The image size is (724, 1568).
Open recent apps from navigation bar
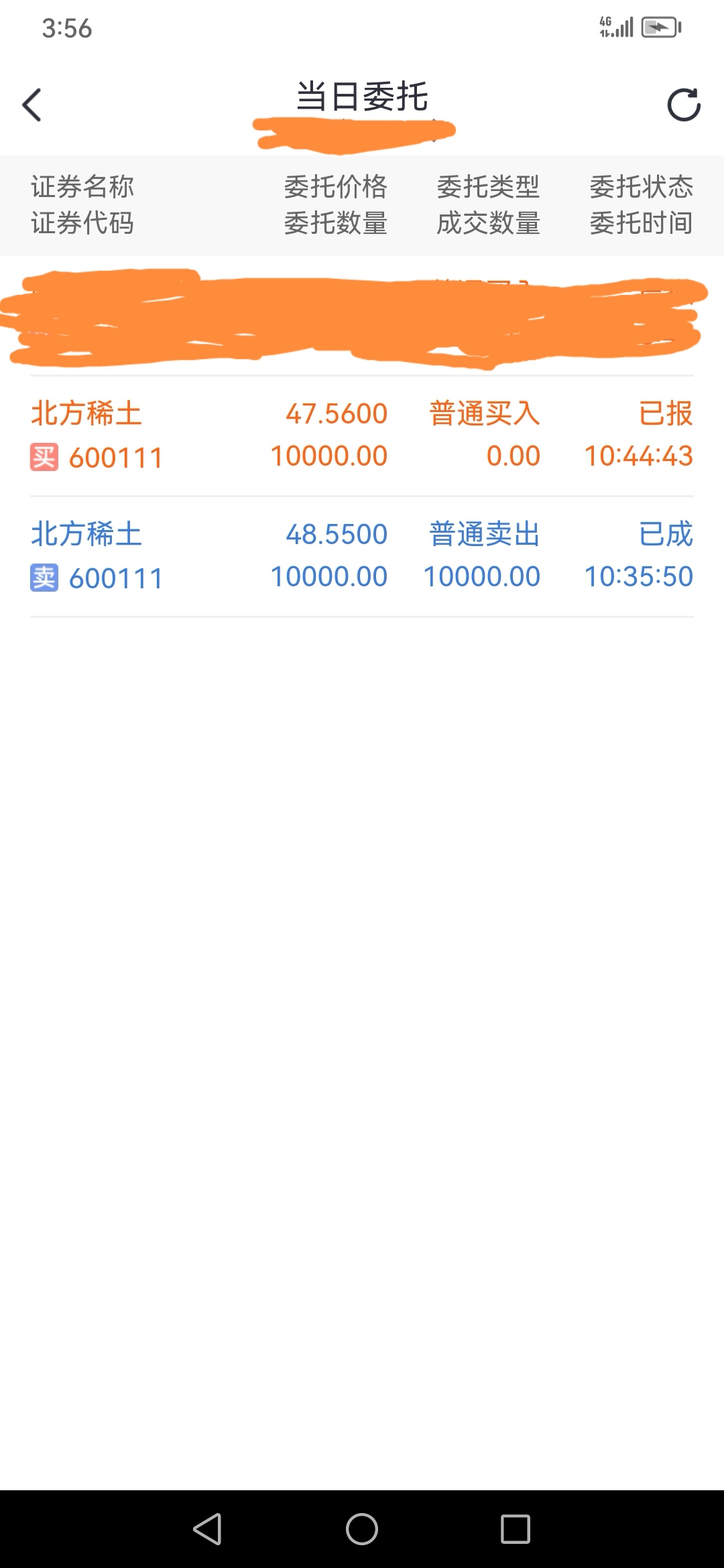click(516, 1529)
